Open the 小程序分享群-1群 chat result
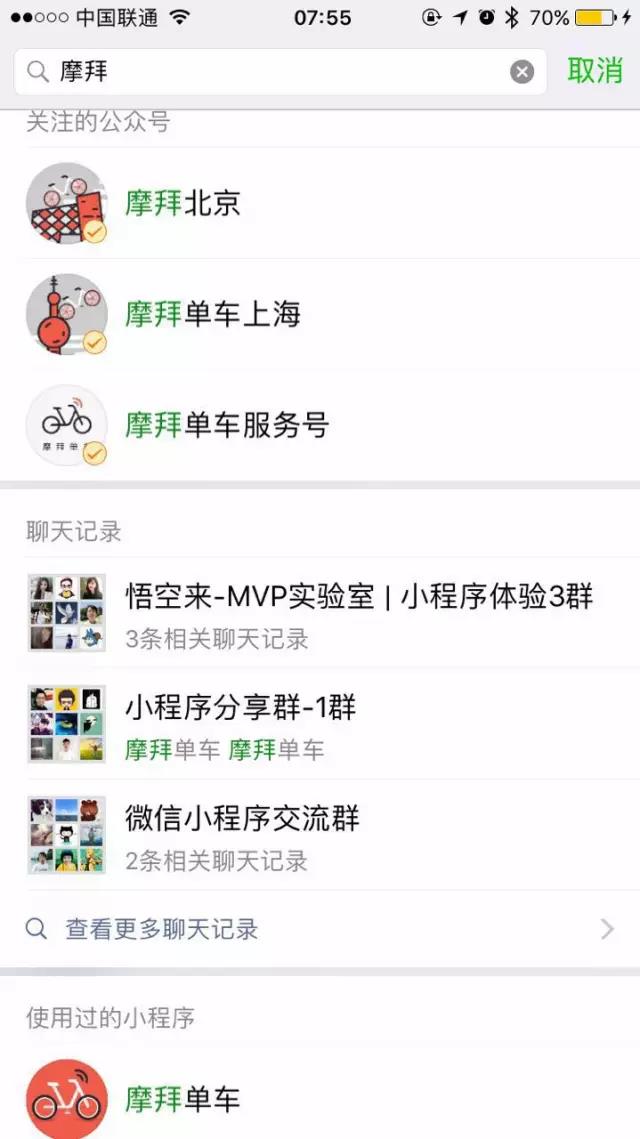This screenshot has height=1139, width=640. click(x=320, y=724)
